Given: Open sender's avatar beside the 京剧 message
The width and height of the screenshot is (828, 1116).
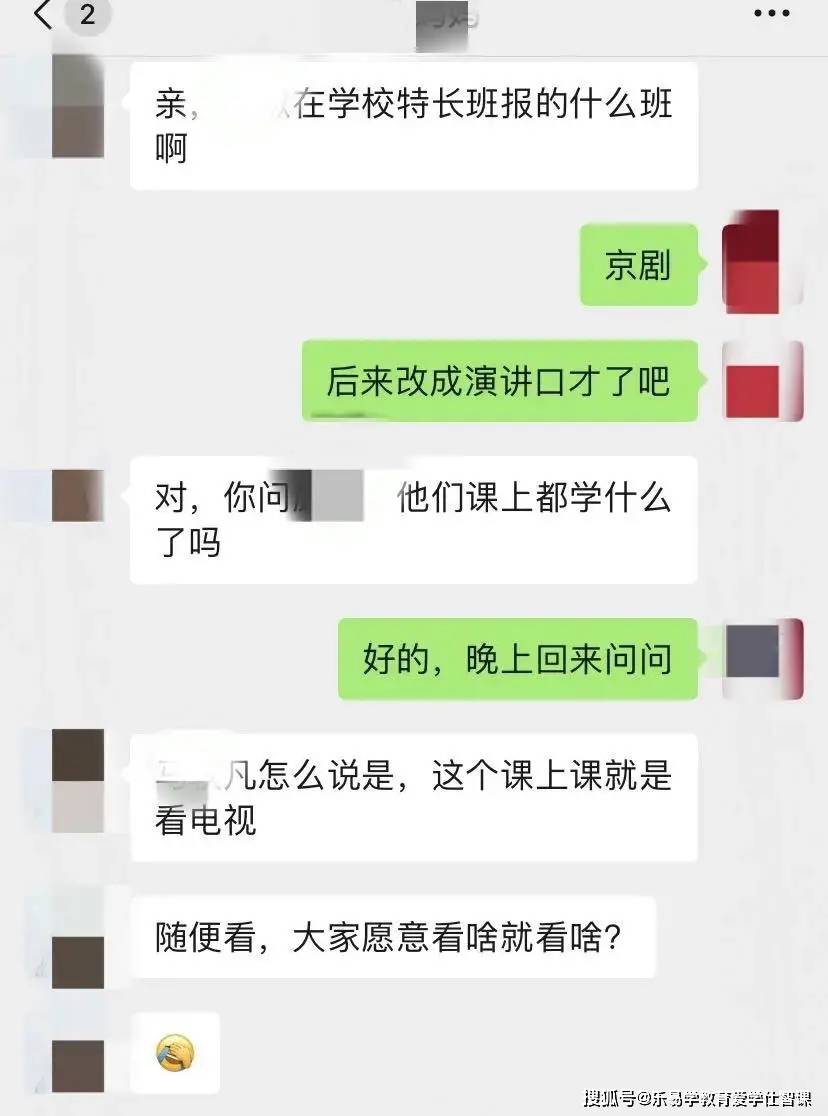Looking at the screenshot, I should pos(763,262).
